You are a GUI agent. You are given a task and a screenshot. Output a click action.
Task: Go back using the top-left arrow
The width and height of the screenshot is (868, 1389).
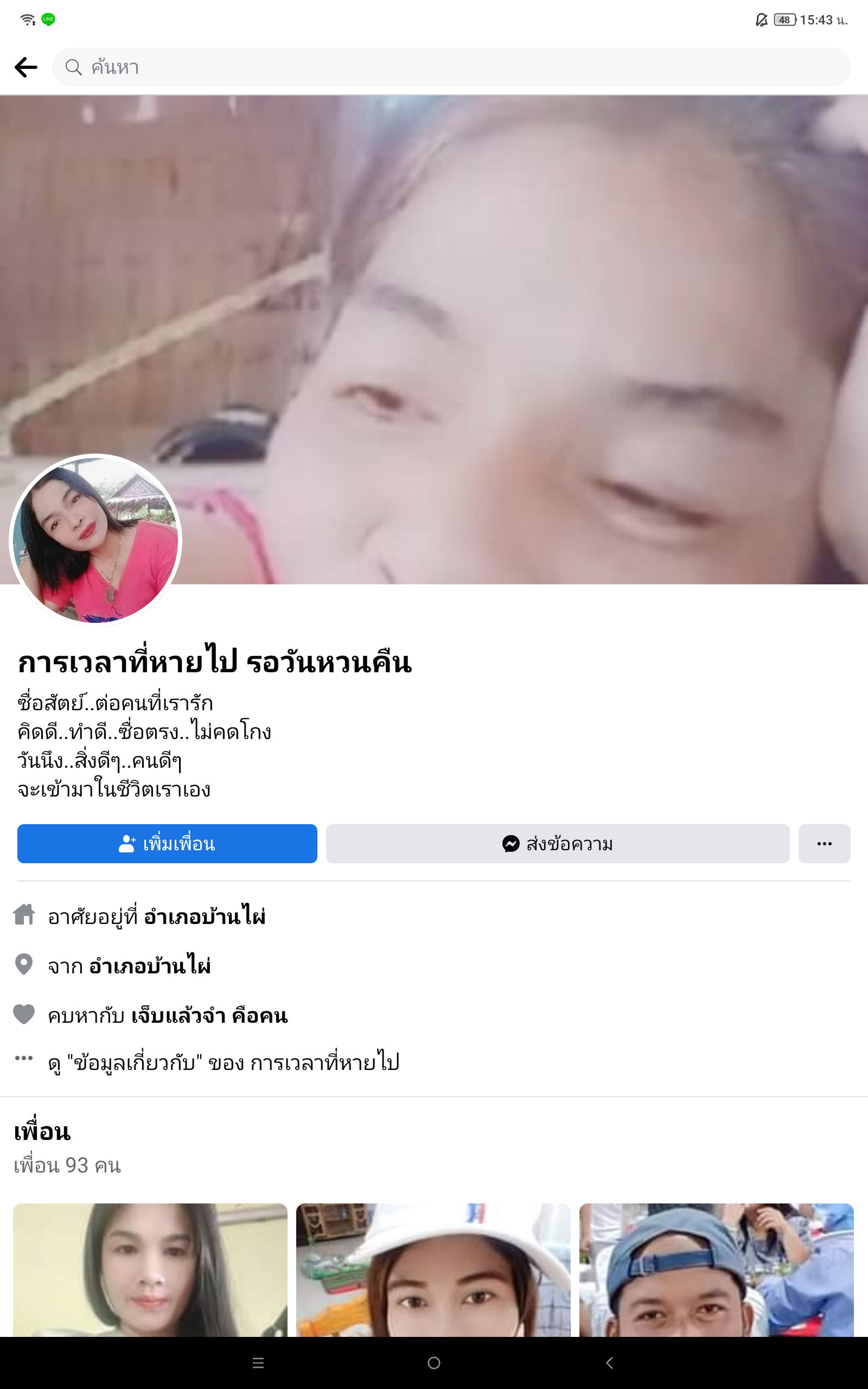[26, 67]
